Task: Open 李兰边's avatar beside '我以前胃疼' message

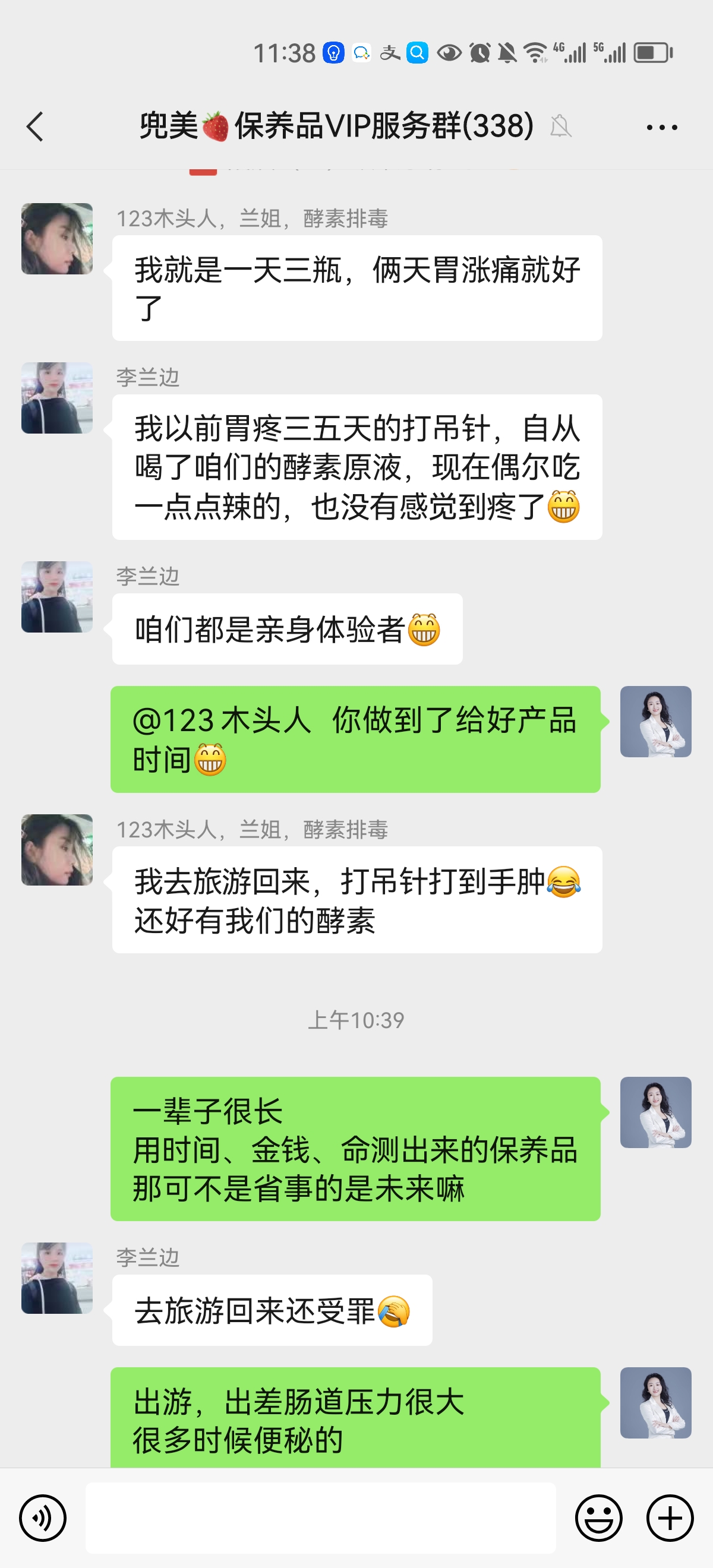Action: coord(57,398)
